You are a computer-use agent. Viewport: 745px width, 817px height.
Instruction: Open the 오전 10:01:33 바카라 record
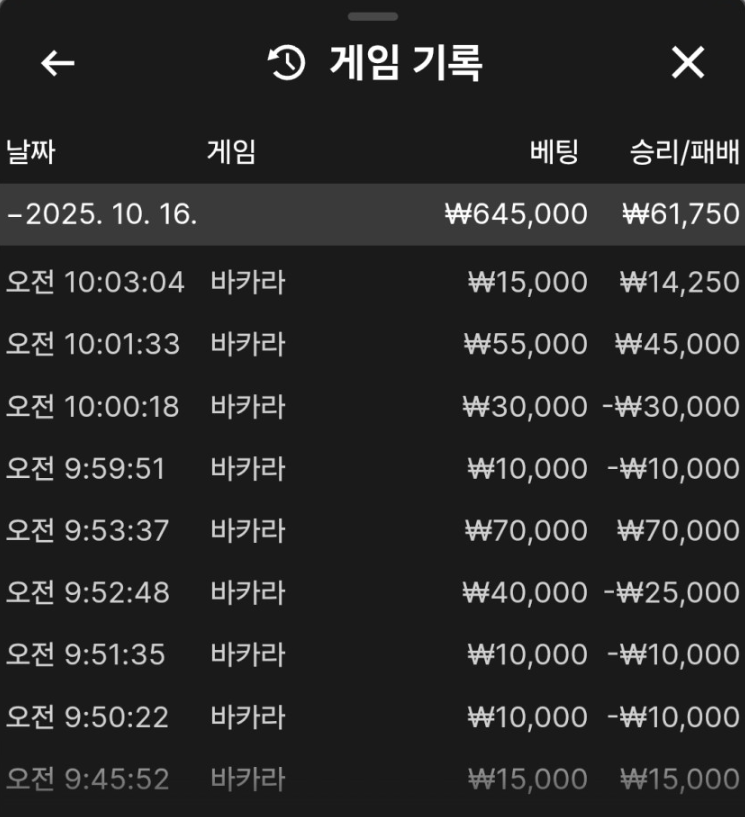(x=372, y=344)
